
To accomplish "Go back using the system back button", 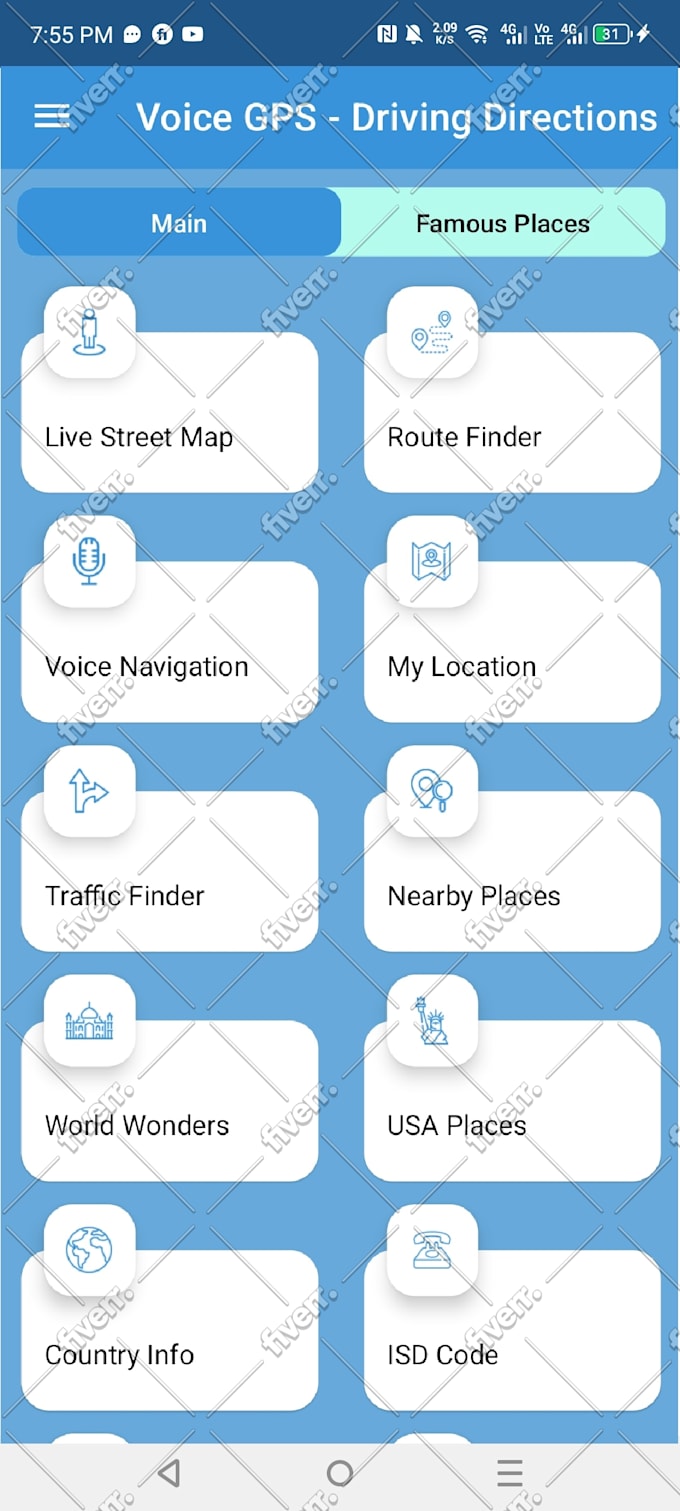I will (170, 1472).
